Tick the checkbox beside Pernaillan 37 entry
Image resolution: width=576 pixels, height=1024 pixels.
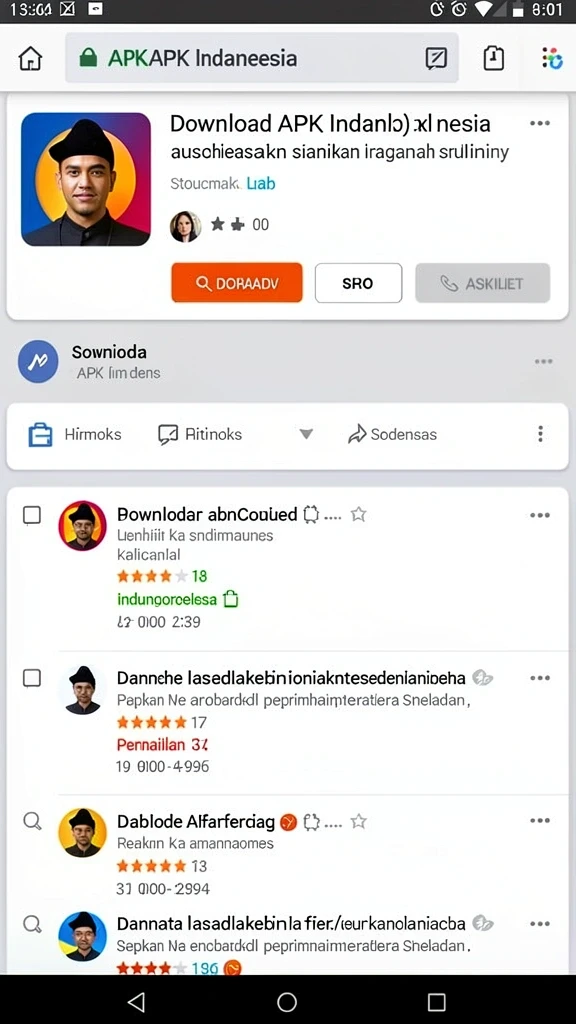pyautogui.click(x=32, y=679)
